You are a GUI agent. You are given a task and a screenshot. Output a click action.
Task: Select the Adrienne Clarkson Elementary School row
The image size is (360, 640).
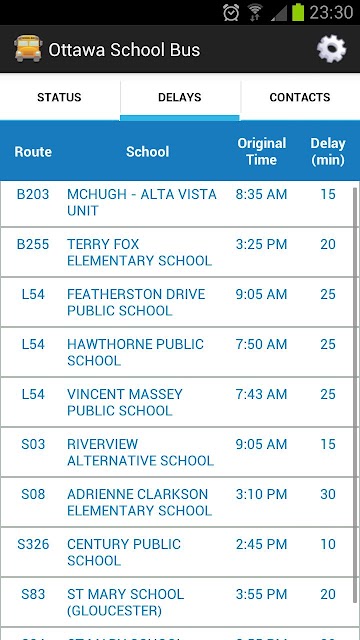pyautogui.click(x=177, y=502)
